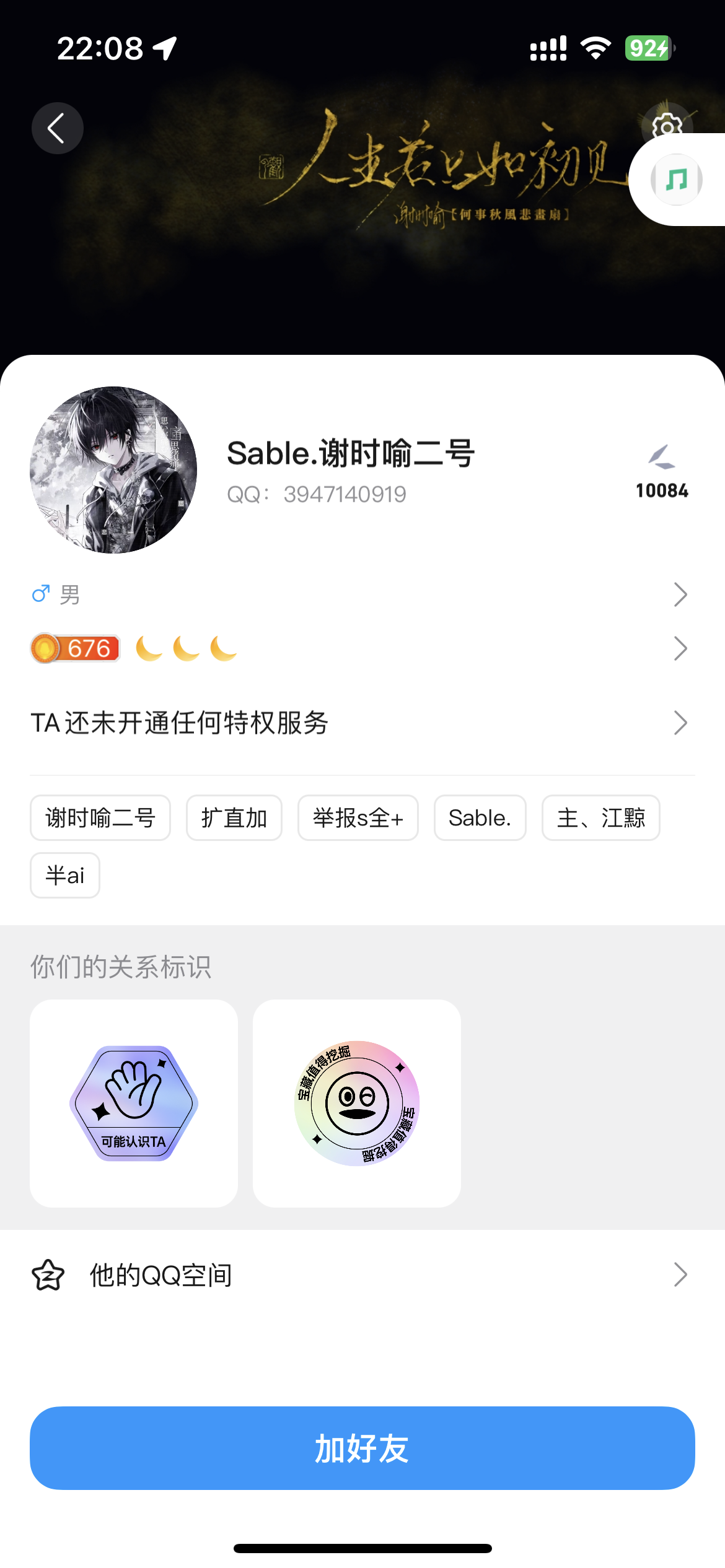
Task: Select the 谢时喻二号 tag chip
Action: pos(100,818)
